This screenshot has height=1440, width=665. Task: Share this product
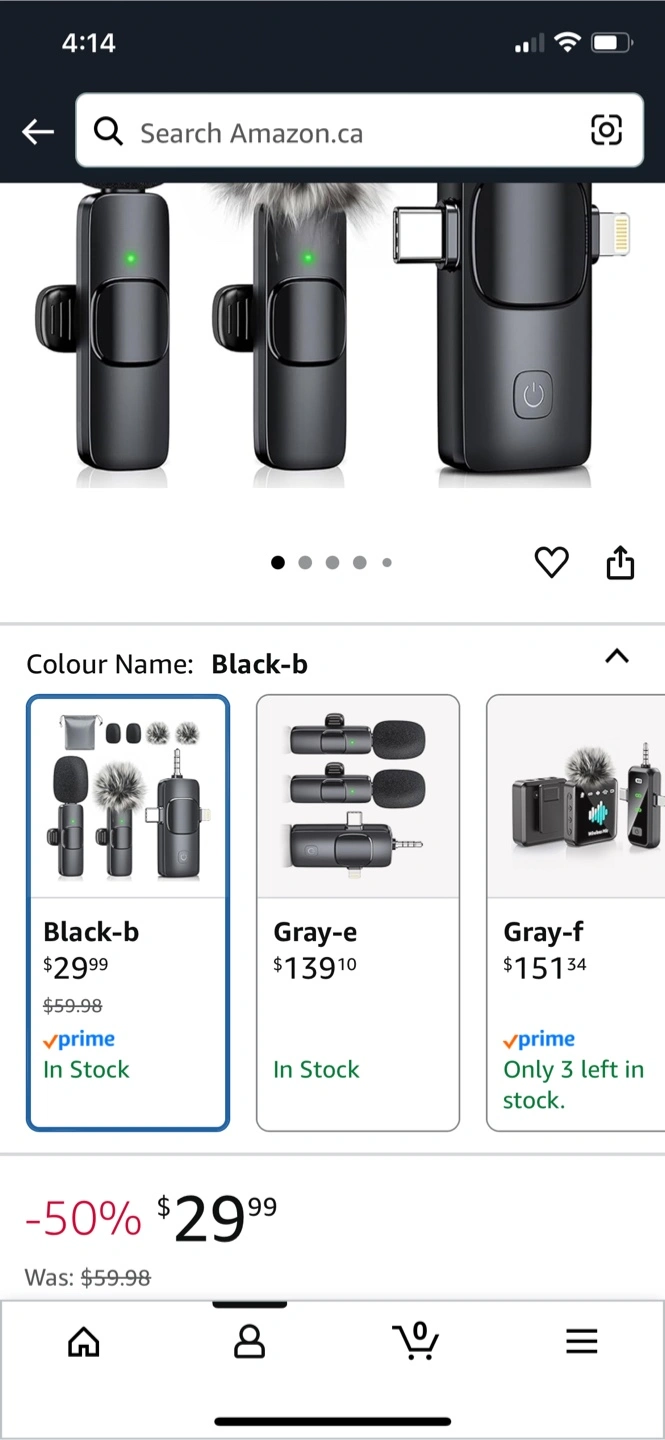click(620, 562)
